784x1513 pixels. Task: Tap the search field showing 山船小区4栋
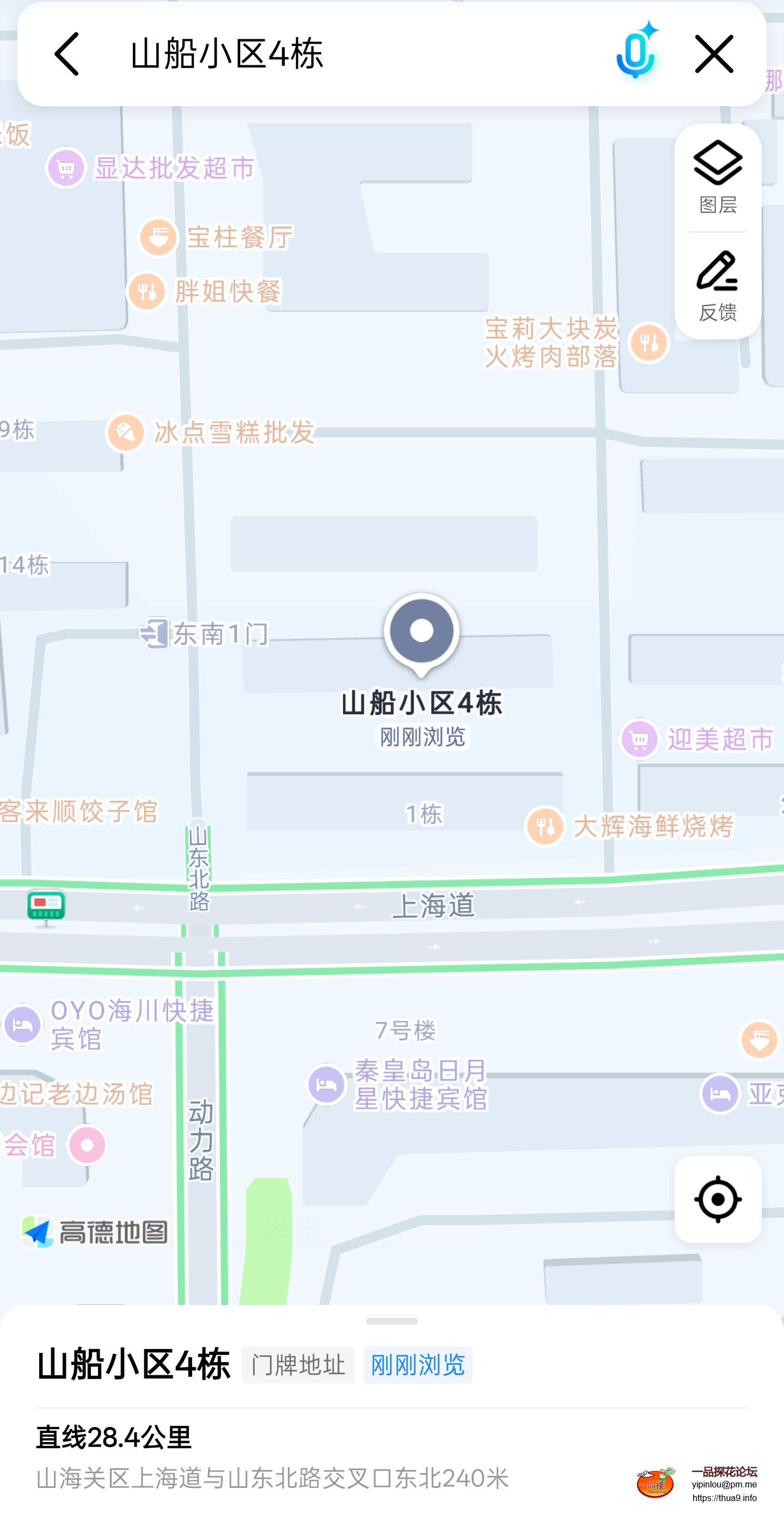(352, 54)
